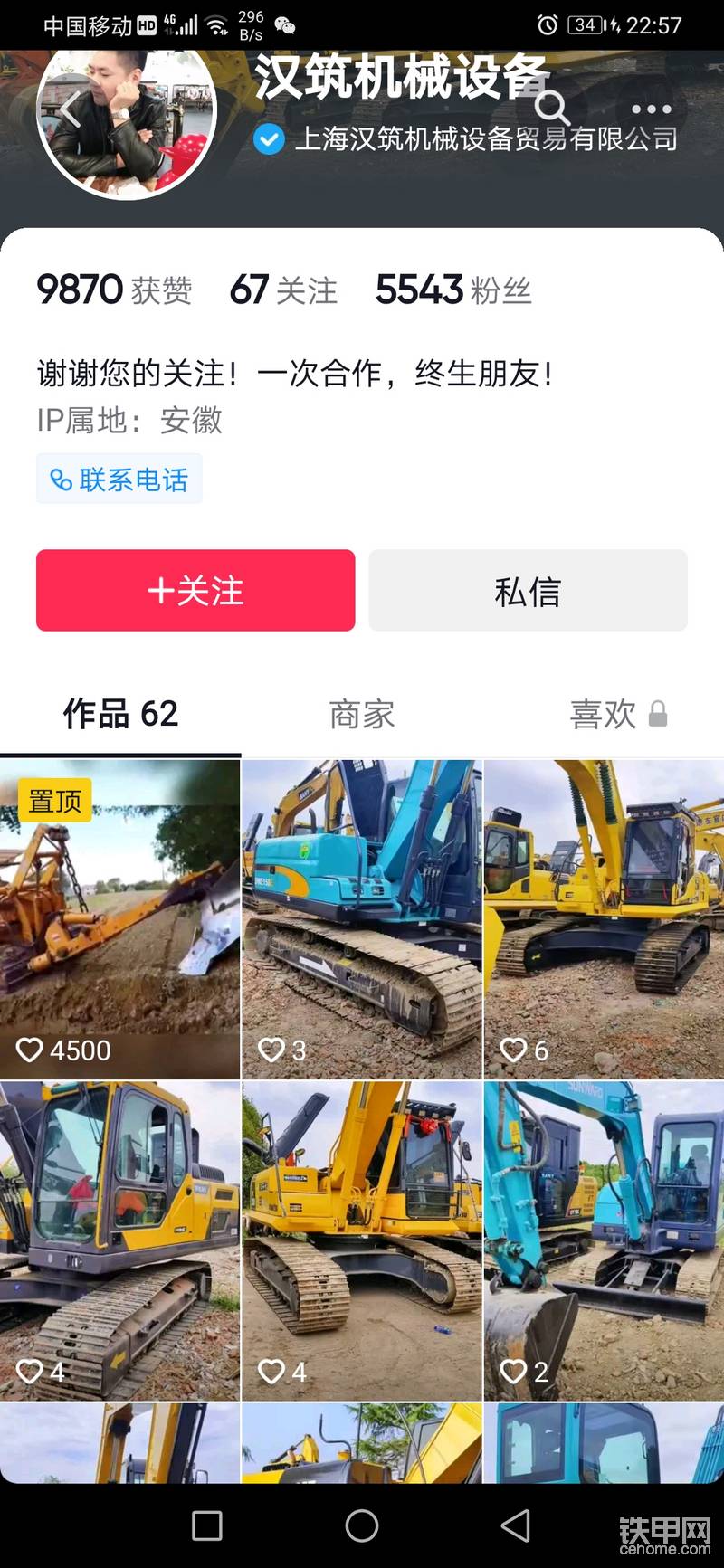The width and height of the screenshot is (724, 1568).
Task: Go back using the top-left arrow
Action: [71, 109]
